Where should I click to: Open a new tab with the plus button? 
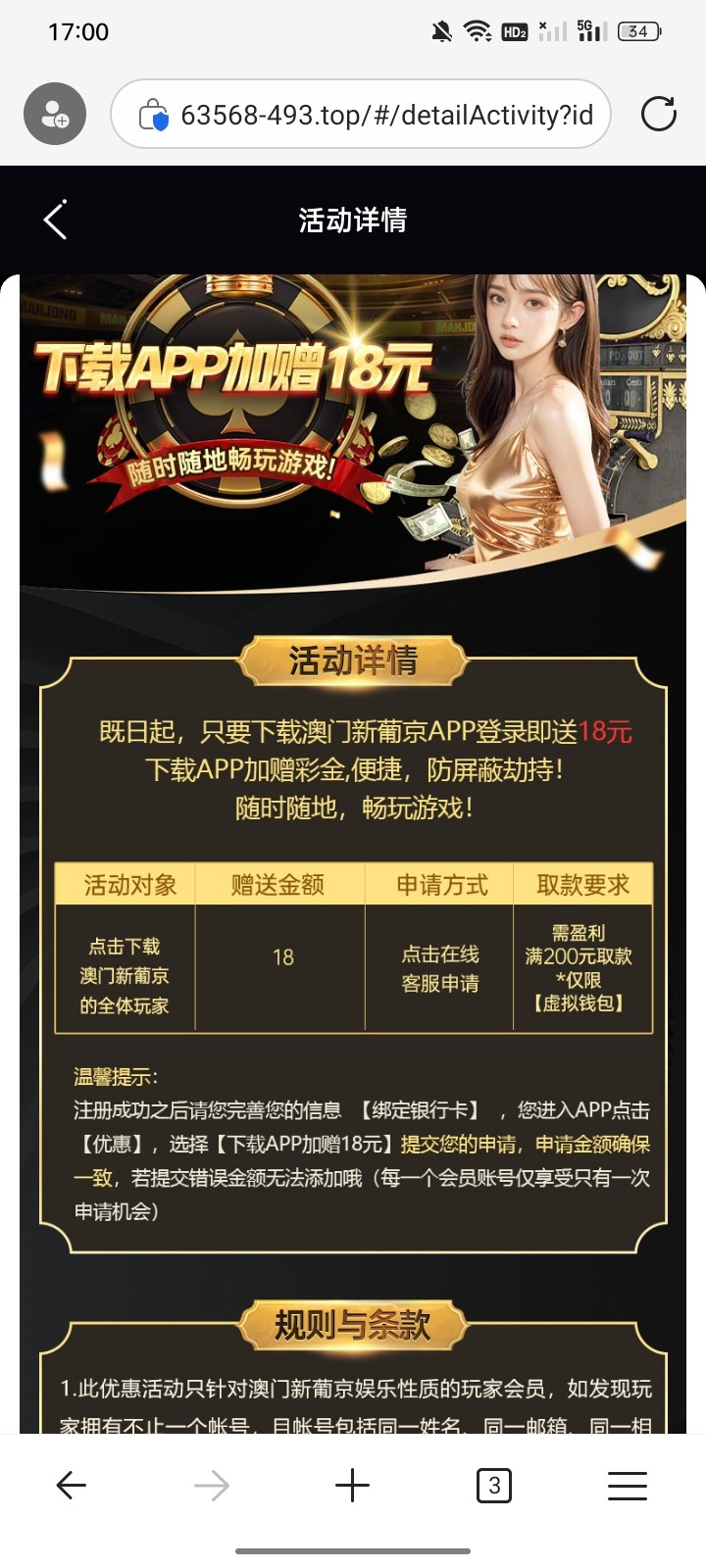(x=352, y=1486)
